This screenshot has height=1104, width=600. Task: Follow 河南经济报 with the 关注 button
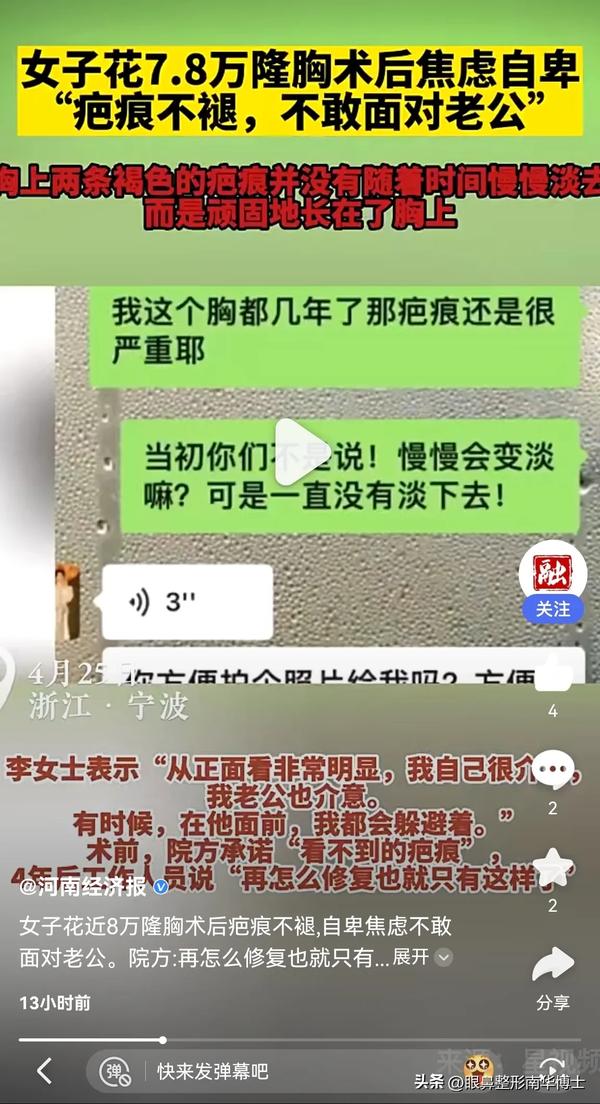coord(552,608)
